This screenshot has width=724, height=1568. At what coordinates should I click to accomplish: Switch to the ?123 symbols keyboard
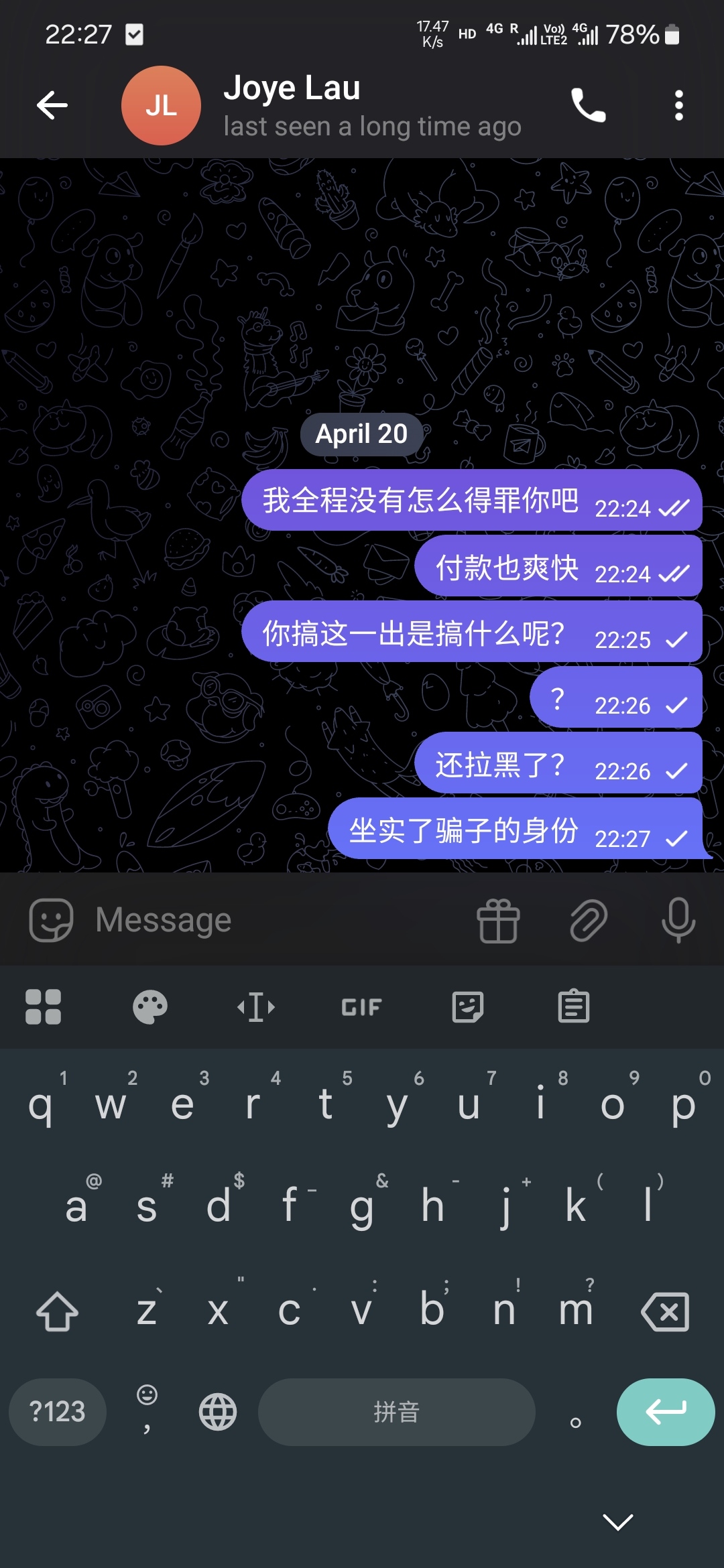point(58,1412)
